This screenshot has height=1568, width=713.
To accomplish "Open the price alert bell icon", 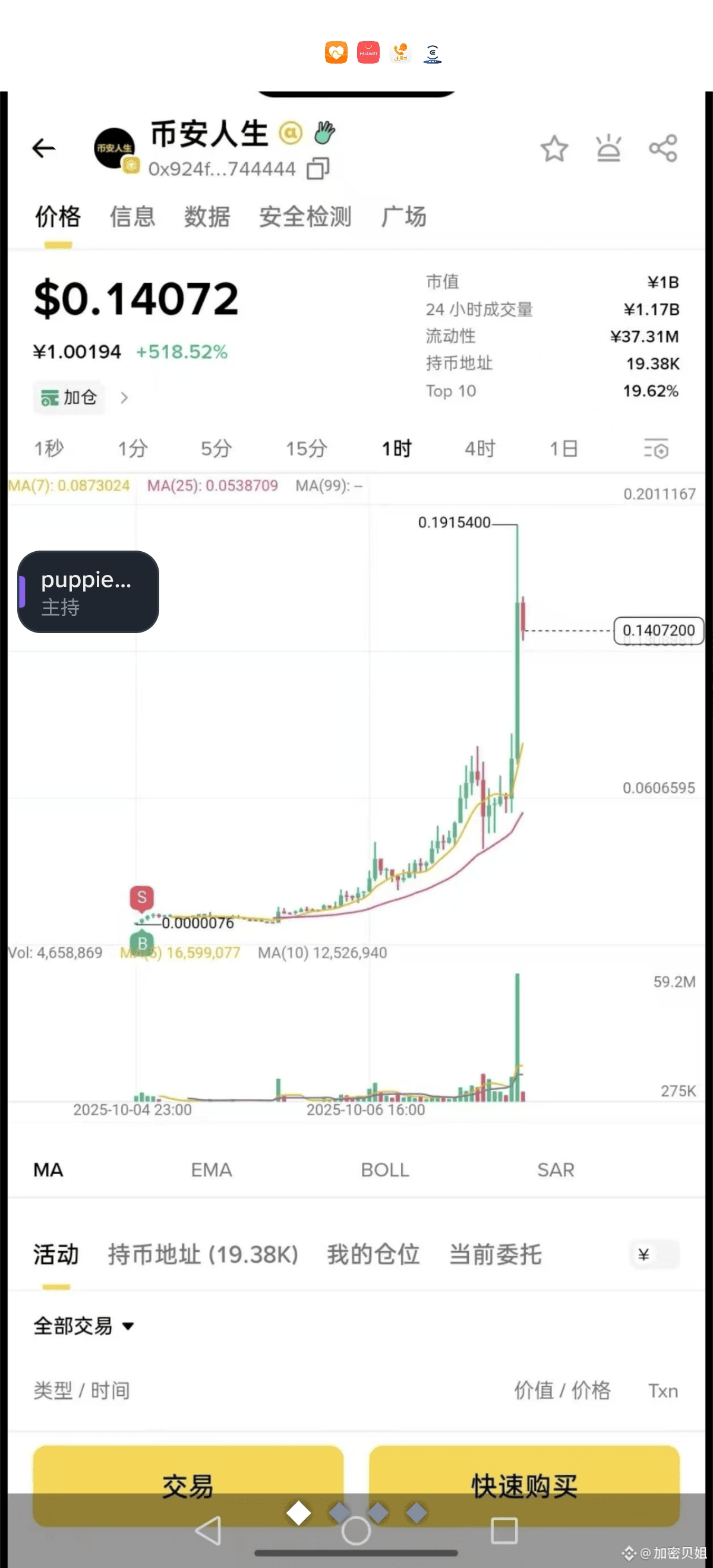I will pos(608,148).
